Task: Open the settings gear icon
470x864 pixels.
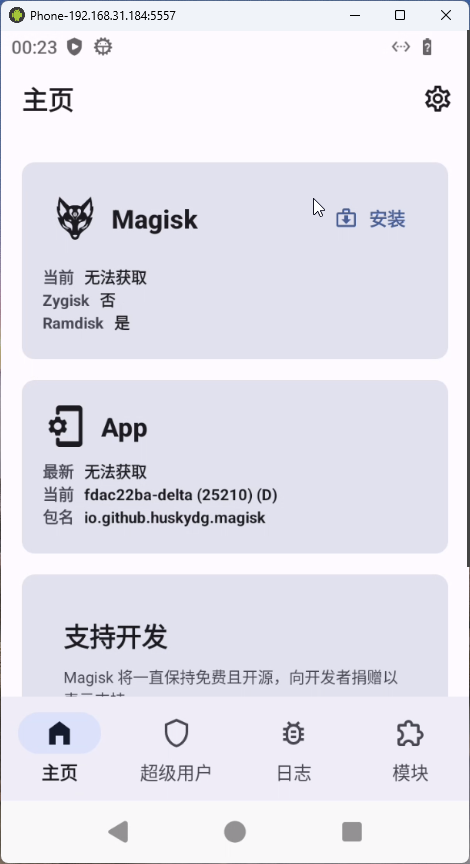Action: 437,99
